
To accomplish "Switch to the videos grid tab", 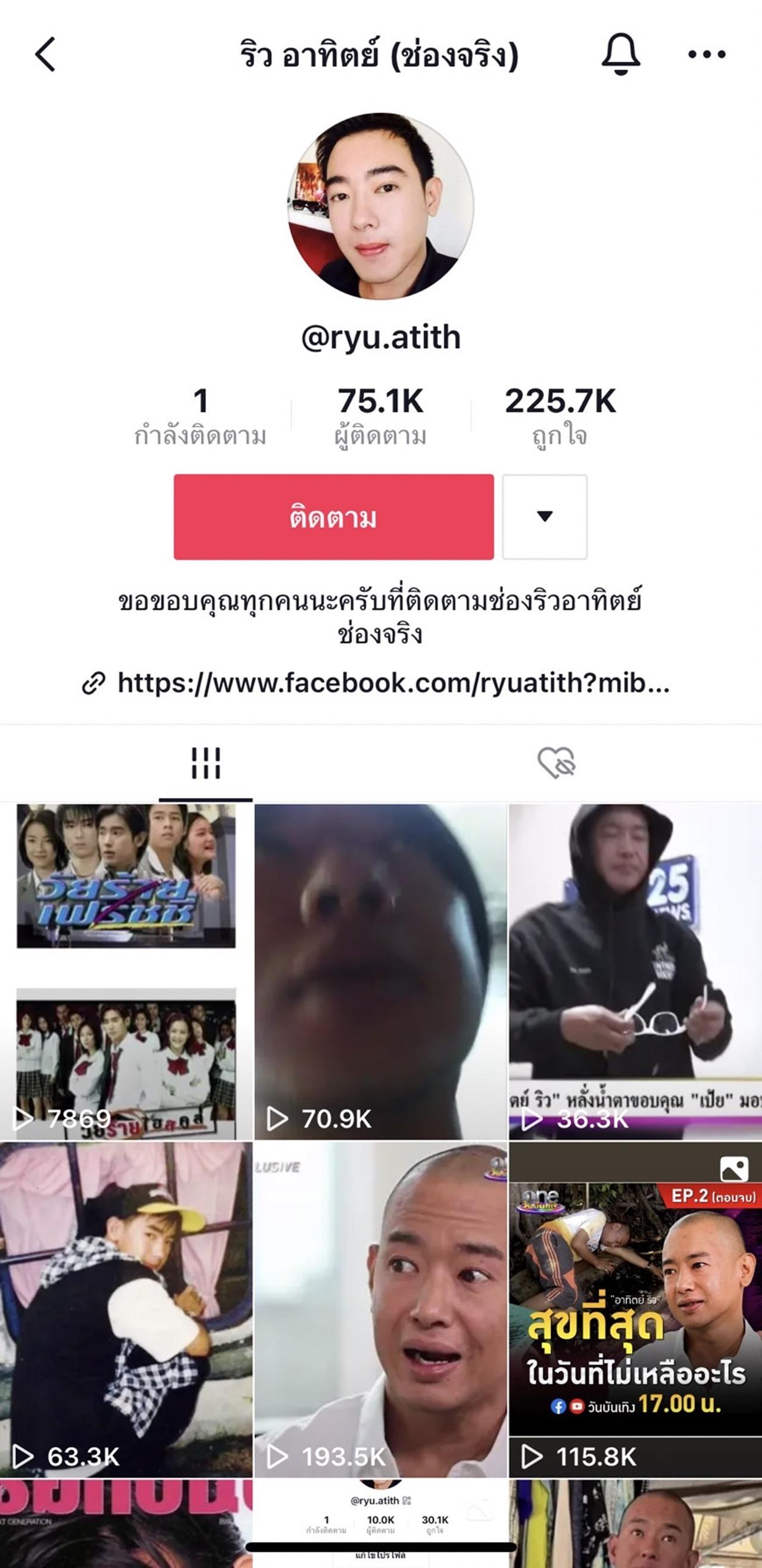I will tap(206, 763).
